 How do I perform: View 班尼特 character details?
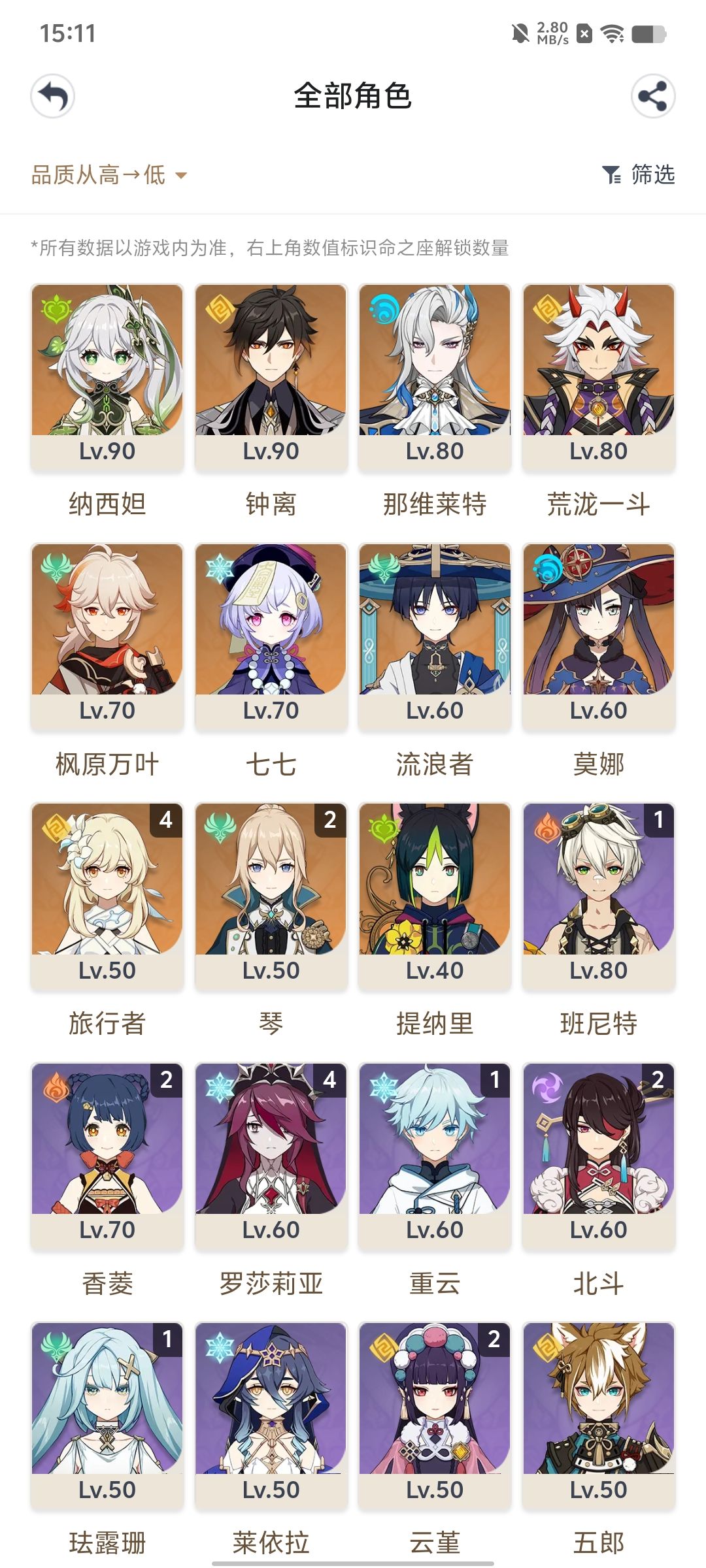point(598,896)
